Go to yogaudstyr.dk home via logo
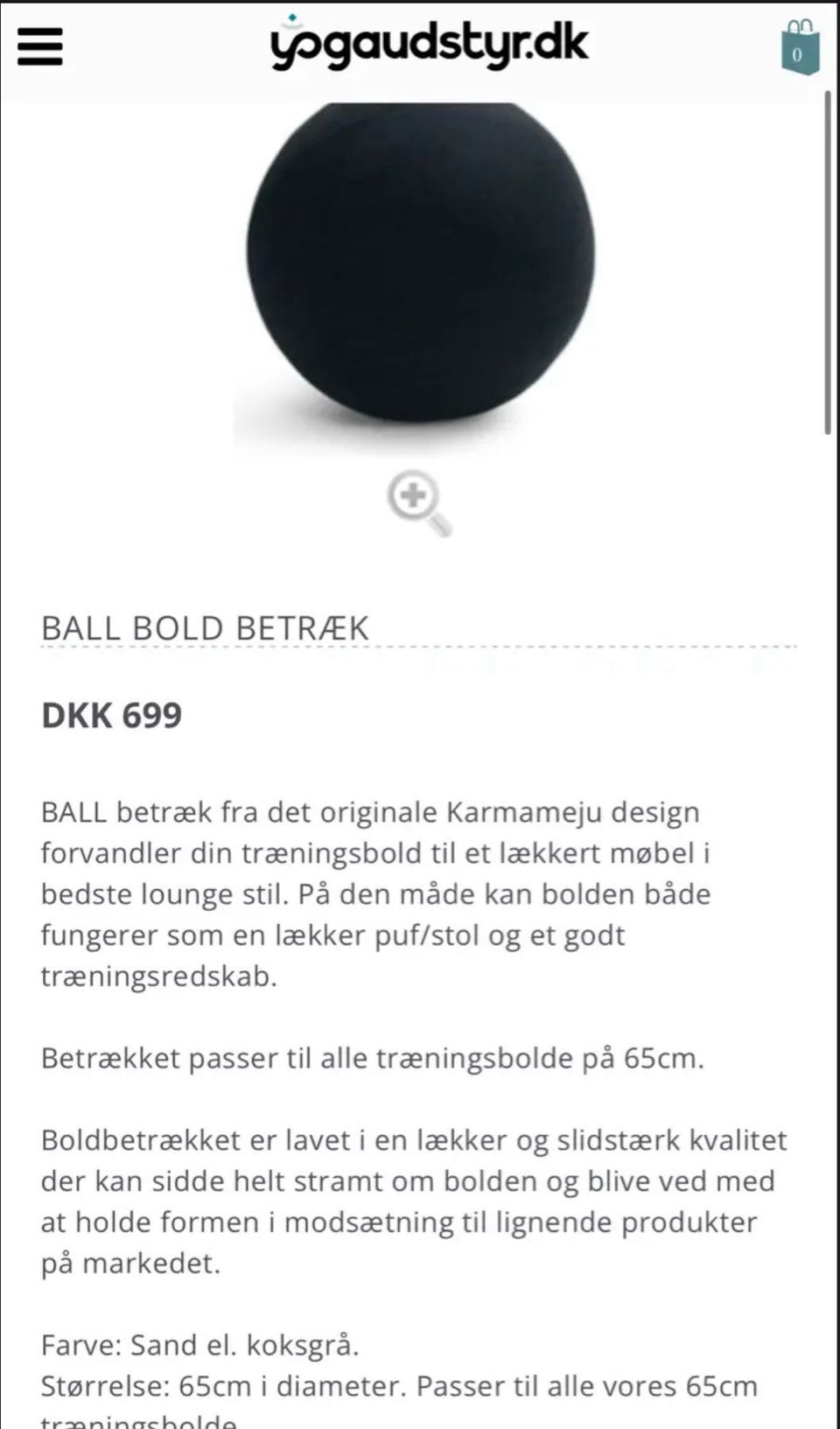The image size is (840, 1429). (429, 43)
